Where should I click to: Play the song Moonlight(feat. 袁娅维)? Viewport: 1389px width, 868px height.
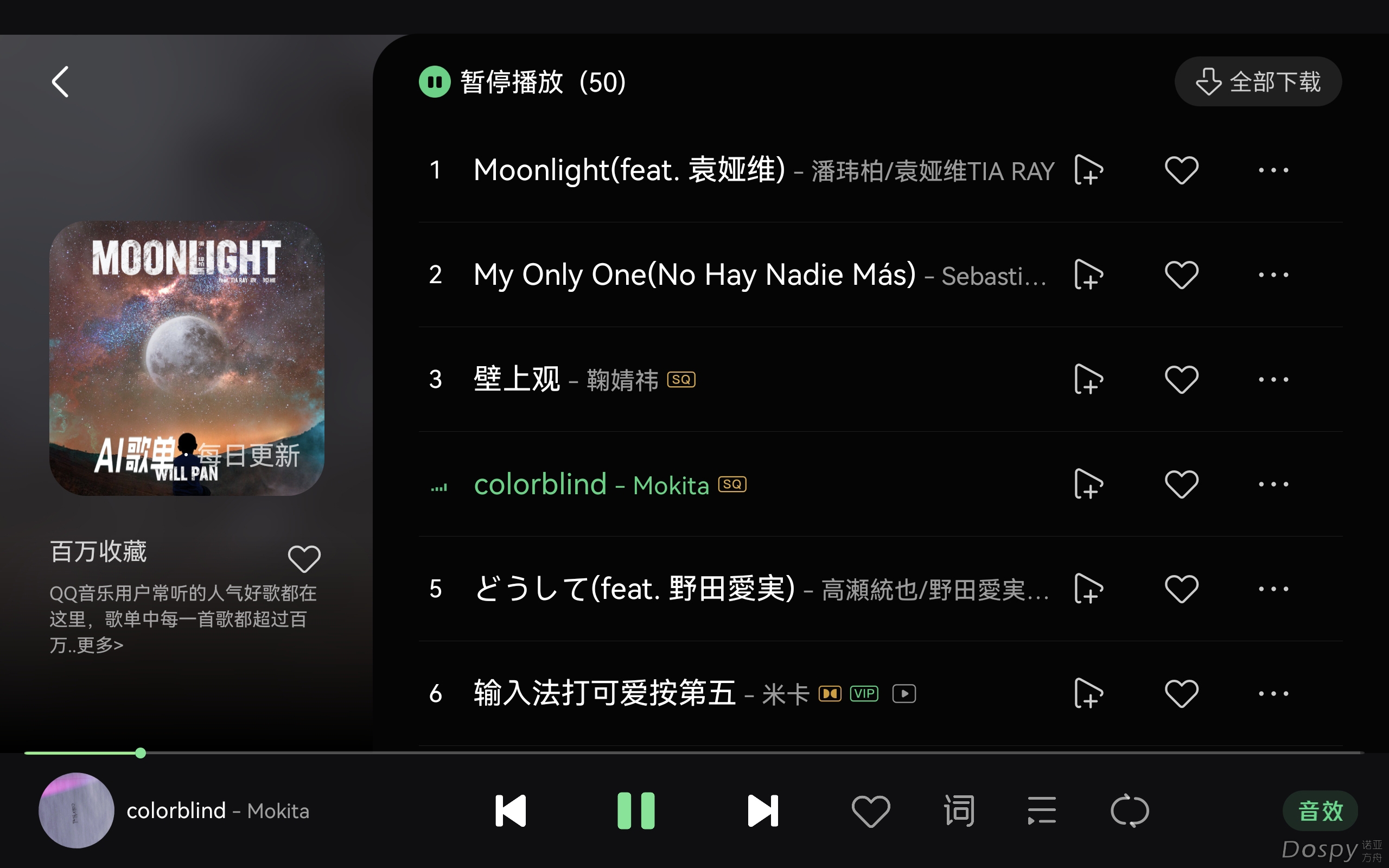click(x=628, y=170)
